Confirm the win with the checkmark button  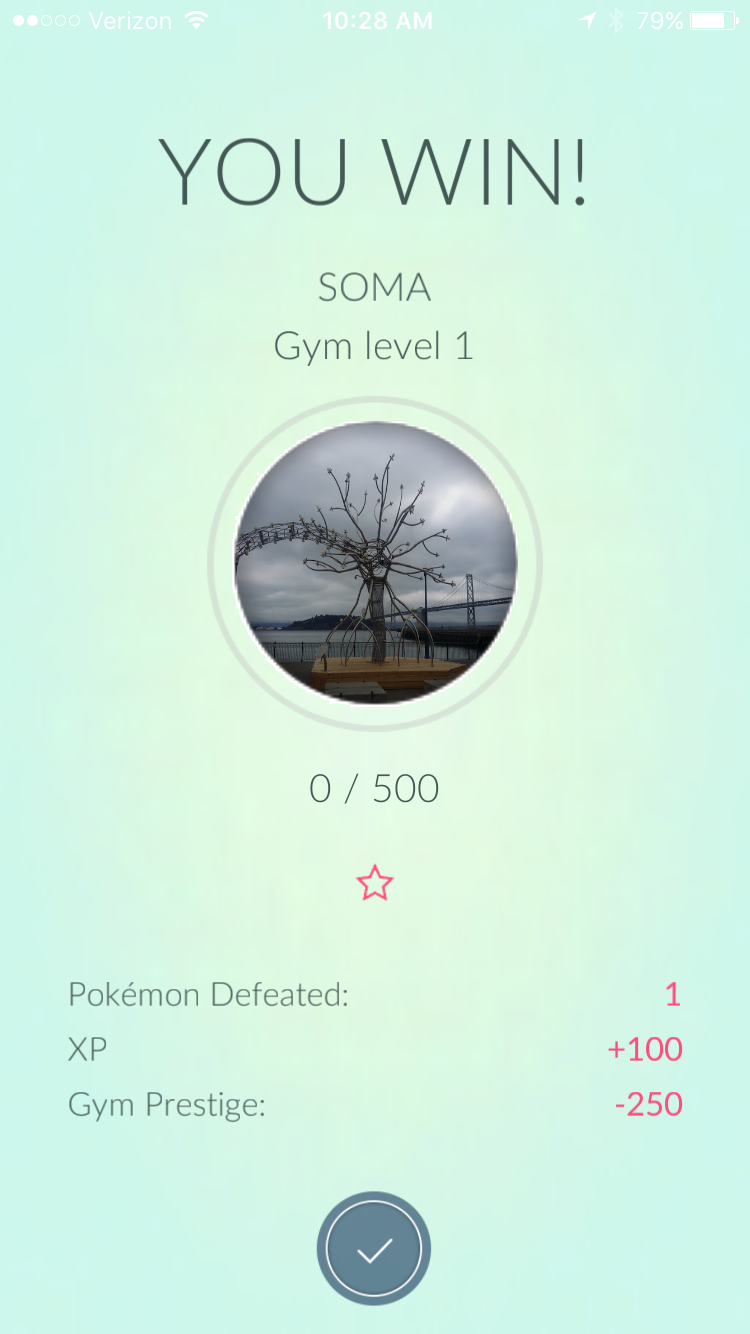(x=374, y=1249)
